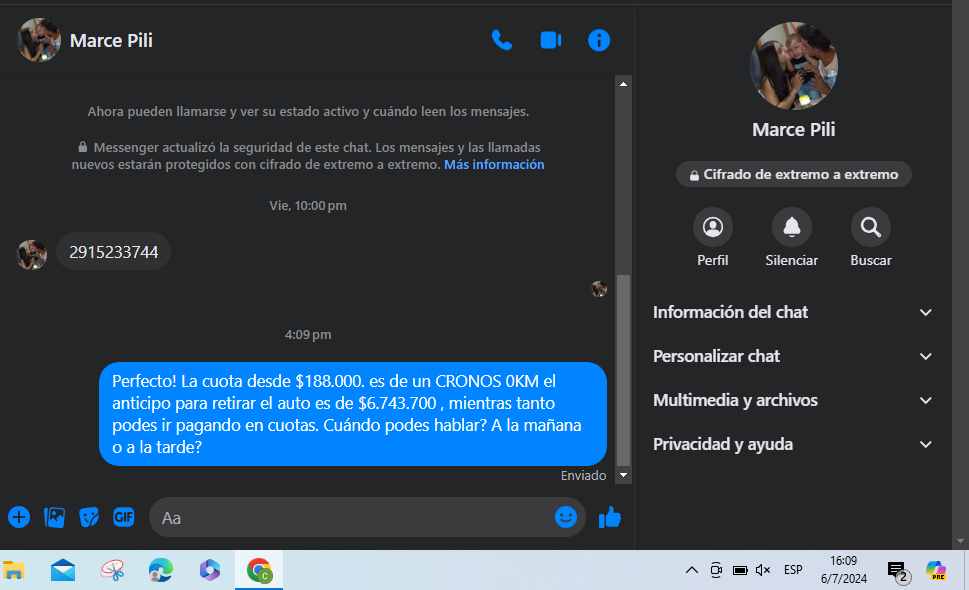Open Marce Pili's profile
Image resolution: width=969 pixels, height=590 pixels.
coord(712,228)
